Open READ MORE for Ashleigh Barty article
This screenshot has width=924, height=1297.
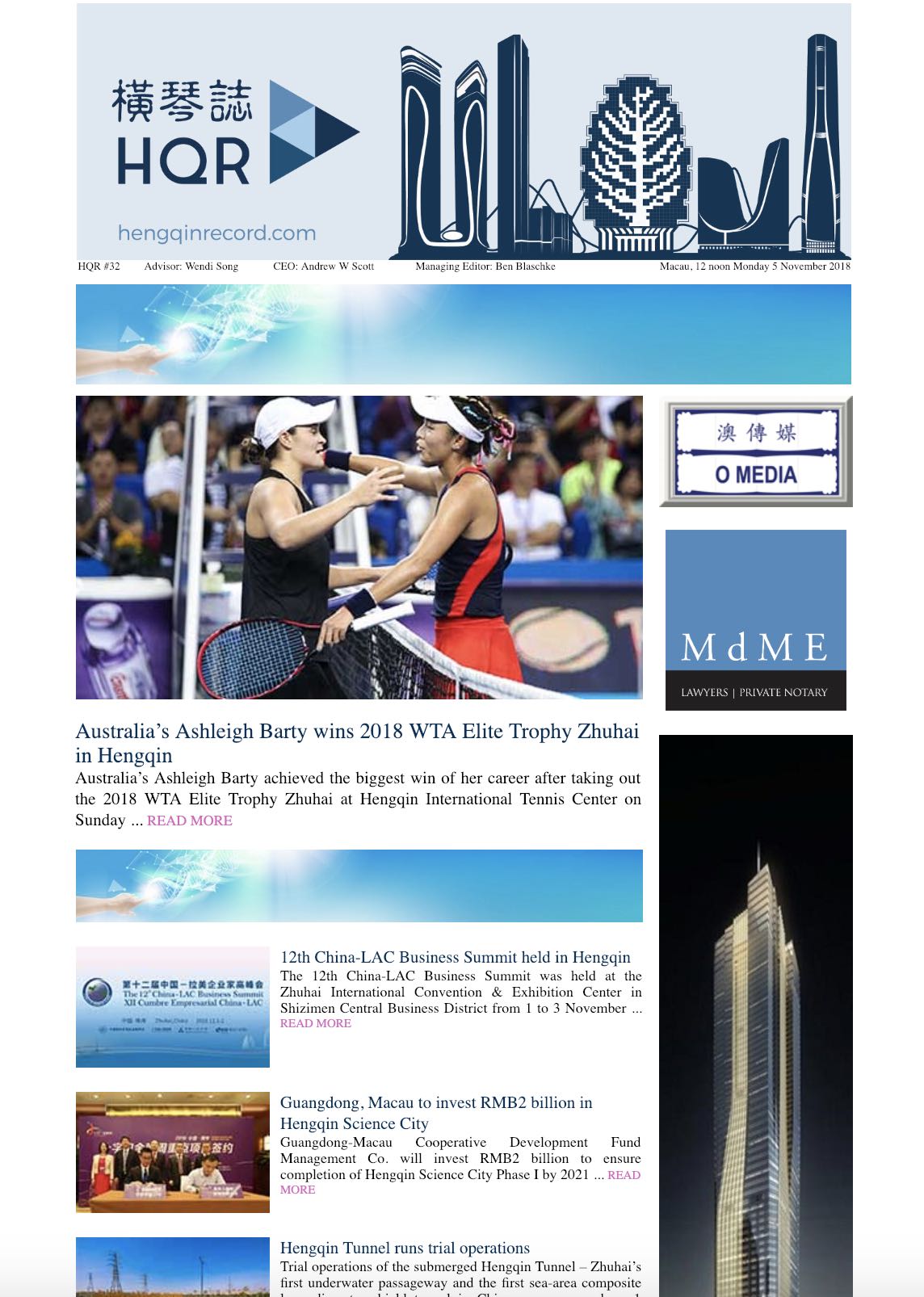pos(189,821)
